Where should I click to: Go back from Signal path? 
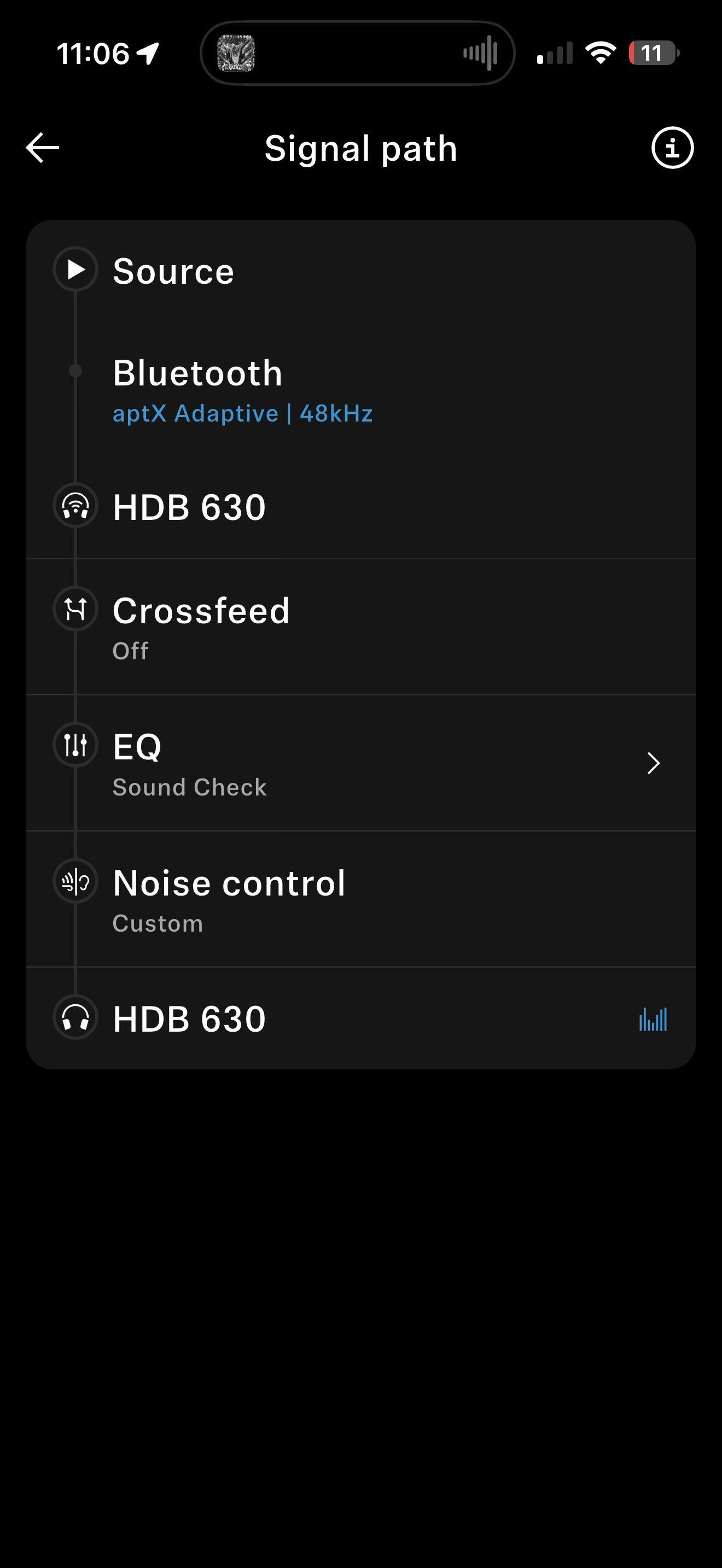point(43,148)
